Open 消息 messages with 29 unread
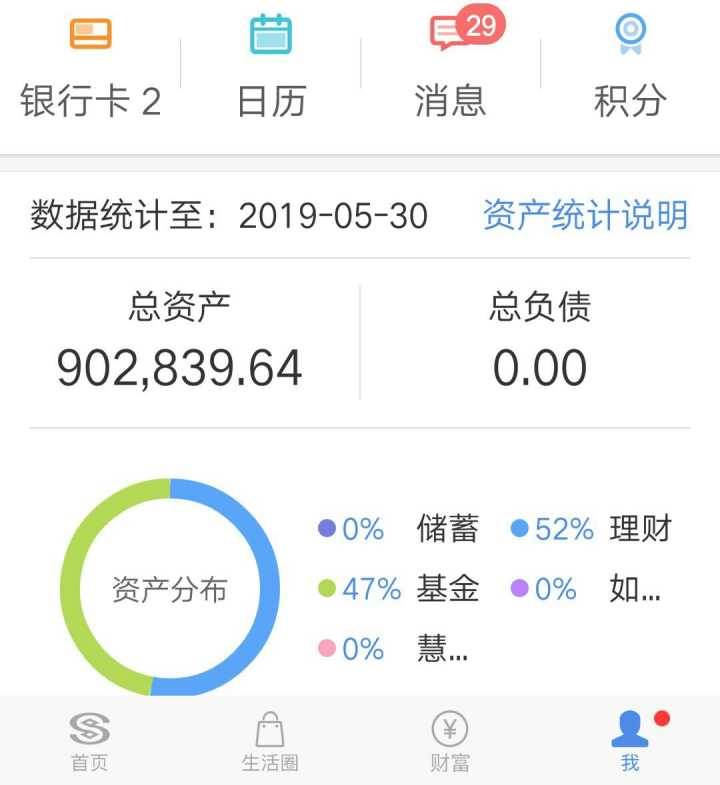Image resolution: width=720 pixels, height=785 pixels. click(x=450, y=65)
